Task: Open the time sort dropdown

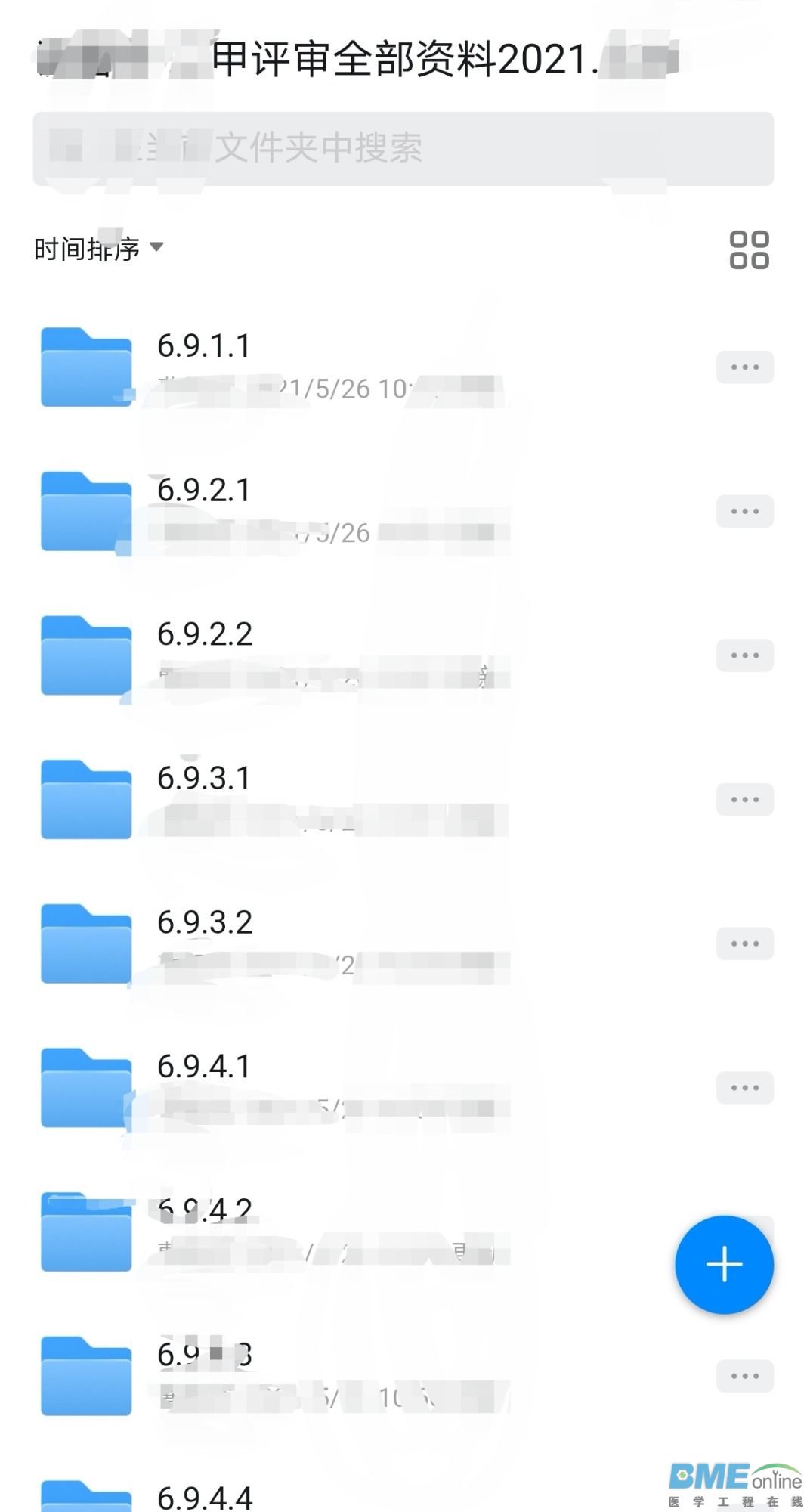Action: [98, 248]
